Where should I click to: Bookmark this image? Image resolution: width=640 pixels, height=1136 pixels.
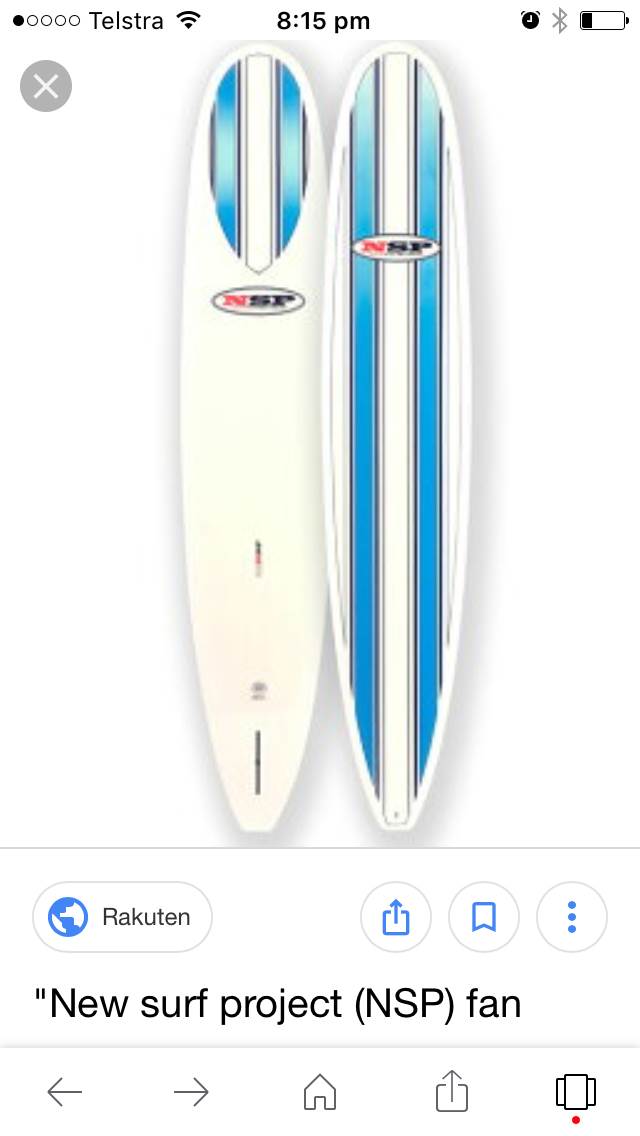pos(484,916)
